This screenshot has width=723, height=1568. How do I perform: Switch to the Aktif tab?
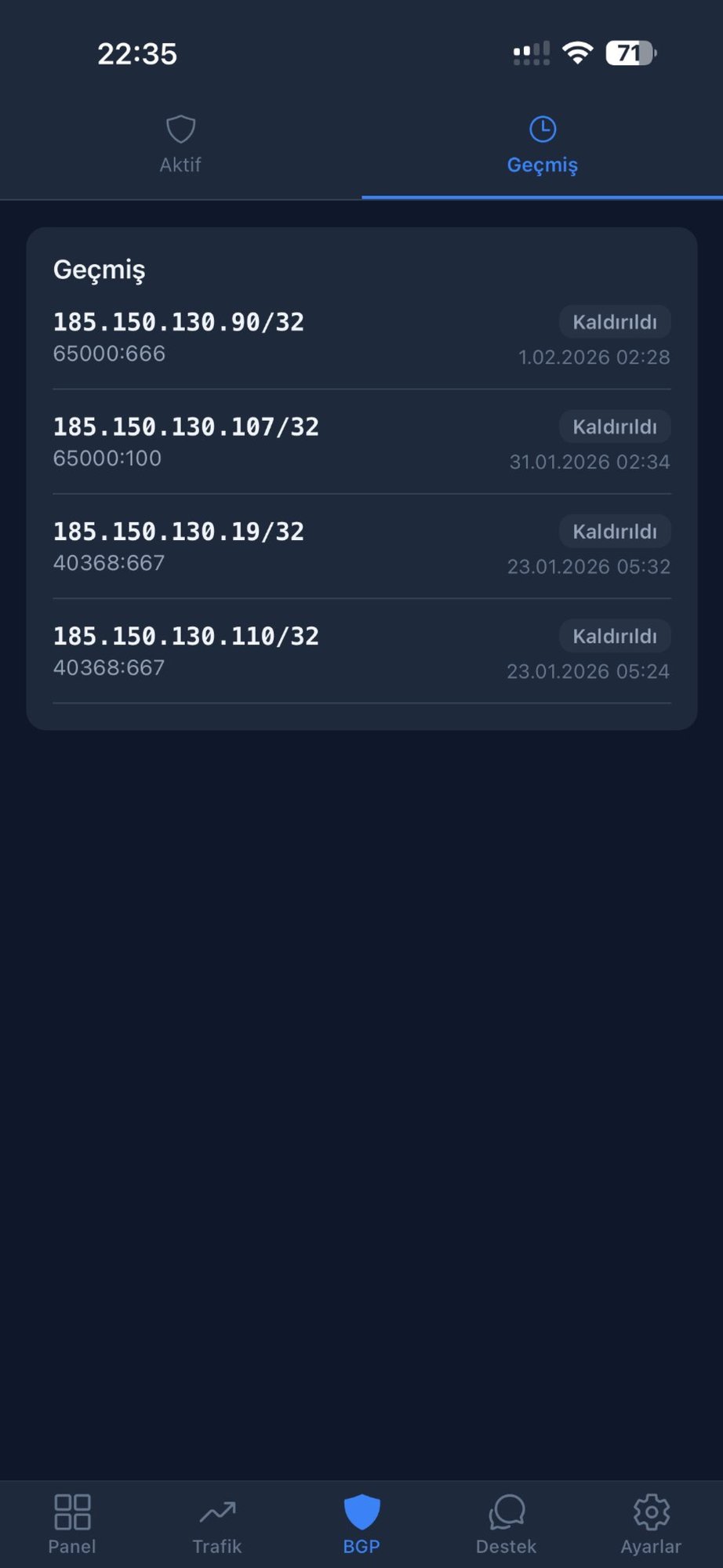point(180,145)
